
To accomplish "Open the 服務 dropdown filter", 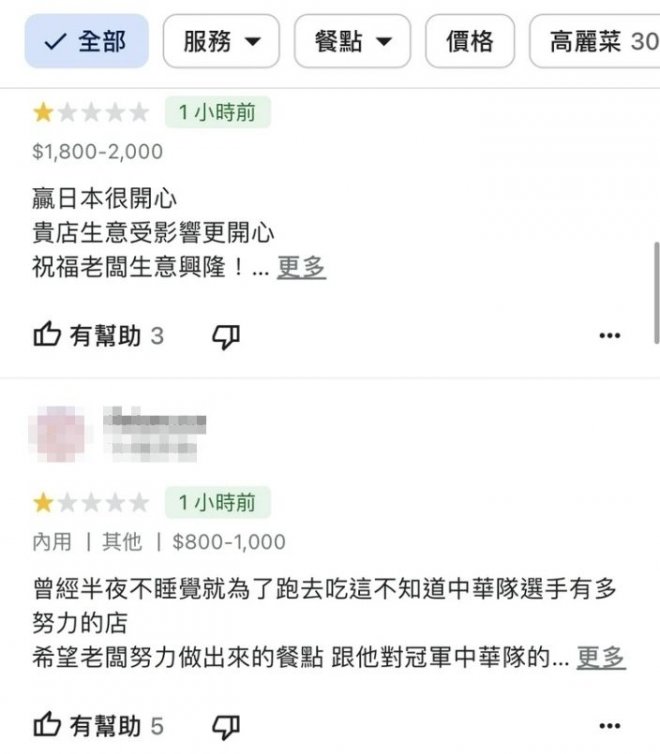I will click(222, 41).
